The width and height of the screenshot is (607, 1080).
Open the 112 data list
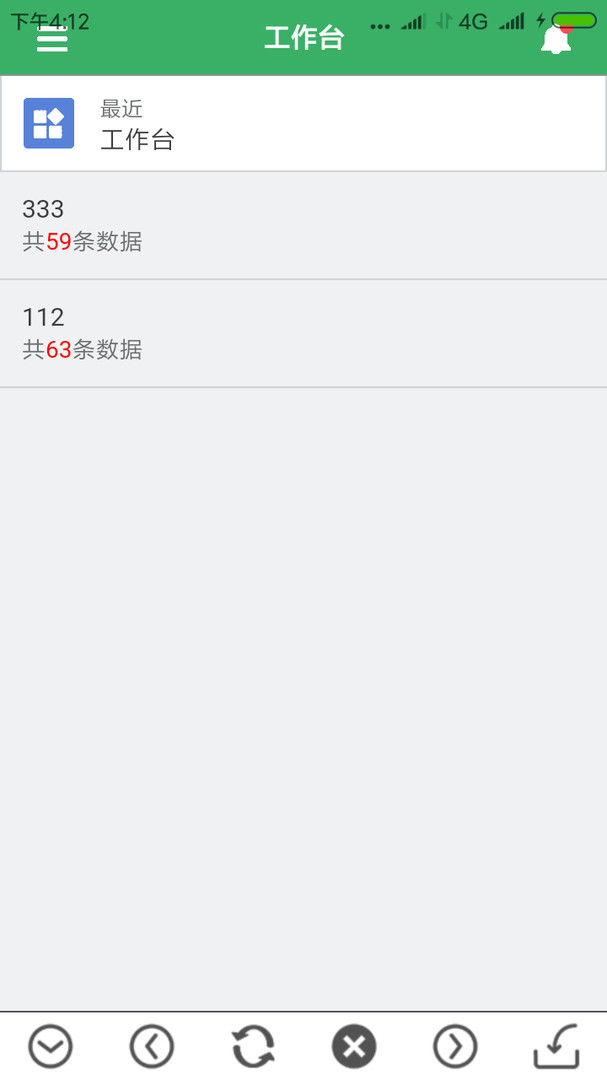pyautogui.click(x=303, y=333)
